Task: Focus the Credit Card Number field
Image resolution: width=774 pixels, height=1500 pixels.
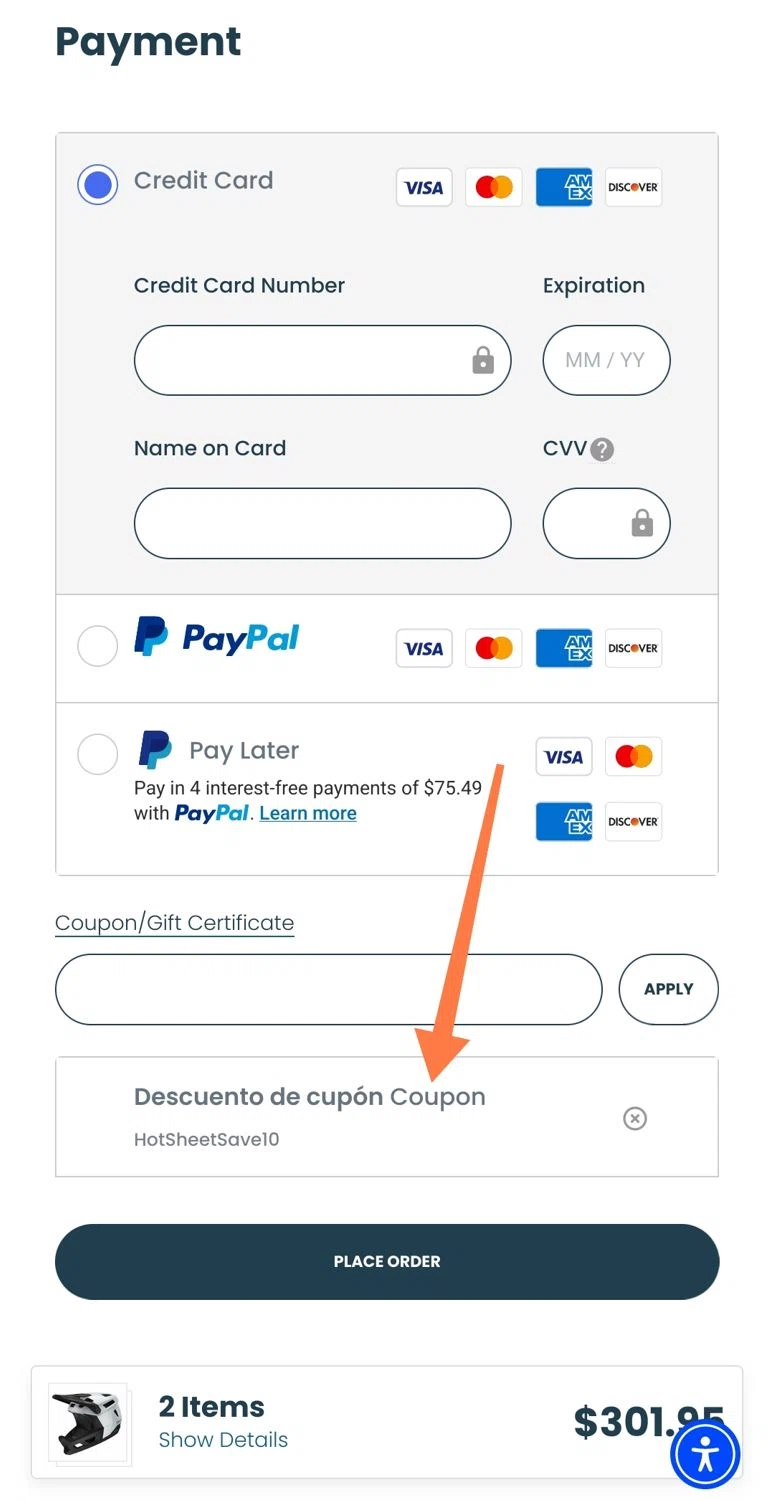Action: [x=300, y=360]
